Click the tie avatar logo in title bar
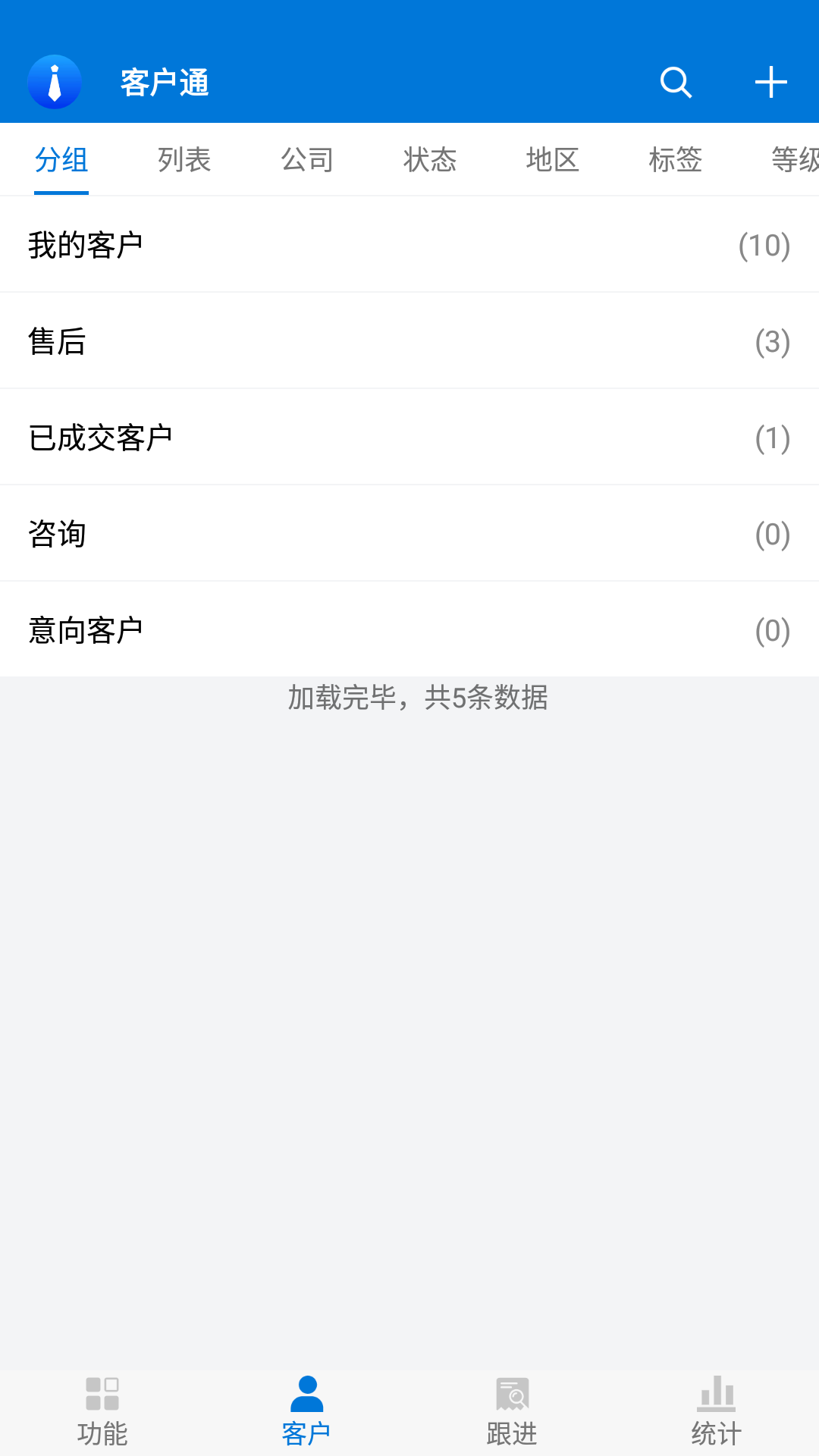This screenshot has height=1456, width=819. [54, 83]
